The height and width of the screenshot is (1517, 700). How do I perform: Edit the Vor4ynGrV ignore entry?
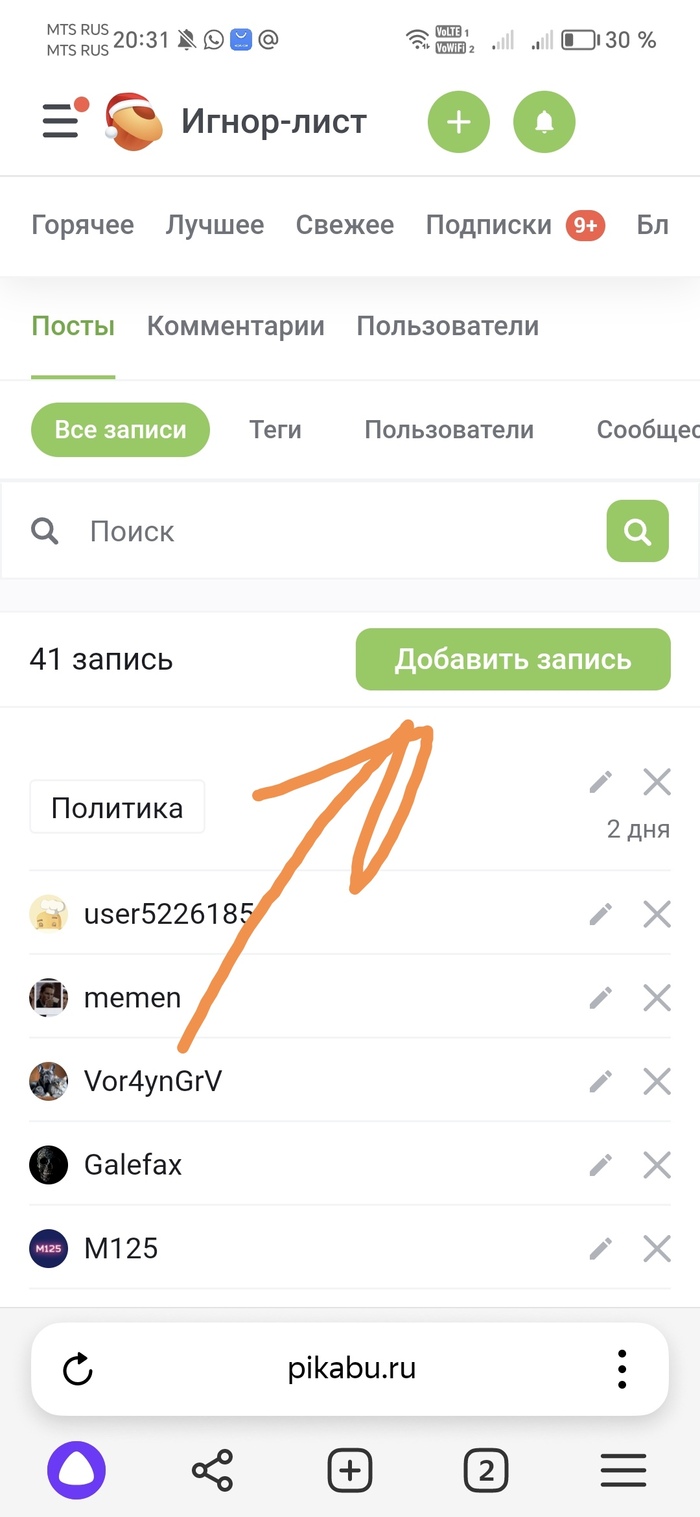coord(600,1081)
